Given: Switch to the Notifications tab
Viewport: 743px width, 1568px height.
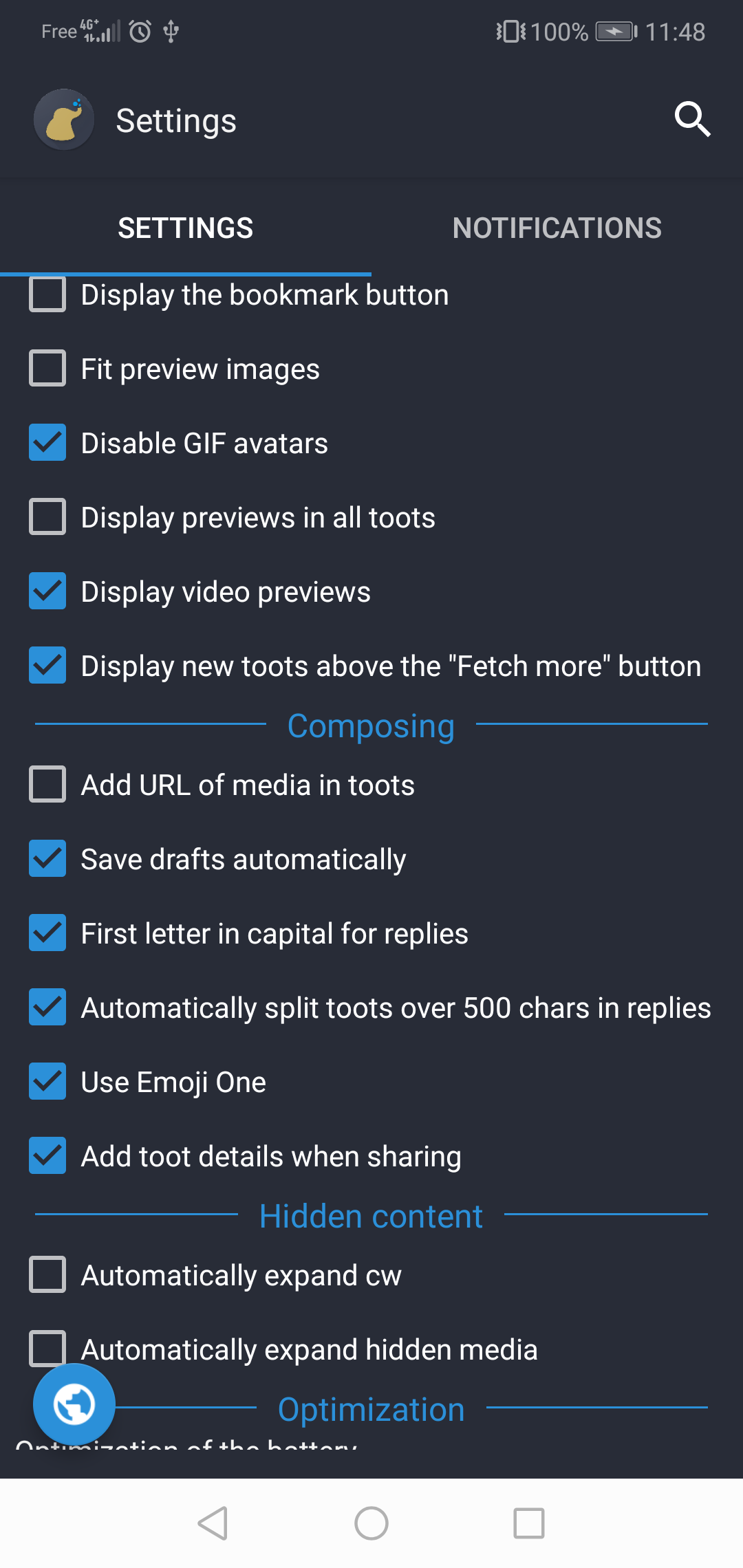Looking at the screenshot, I should (557, 228).
